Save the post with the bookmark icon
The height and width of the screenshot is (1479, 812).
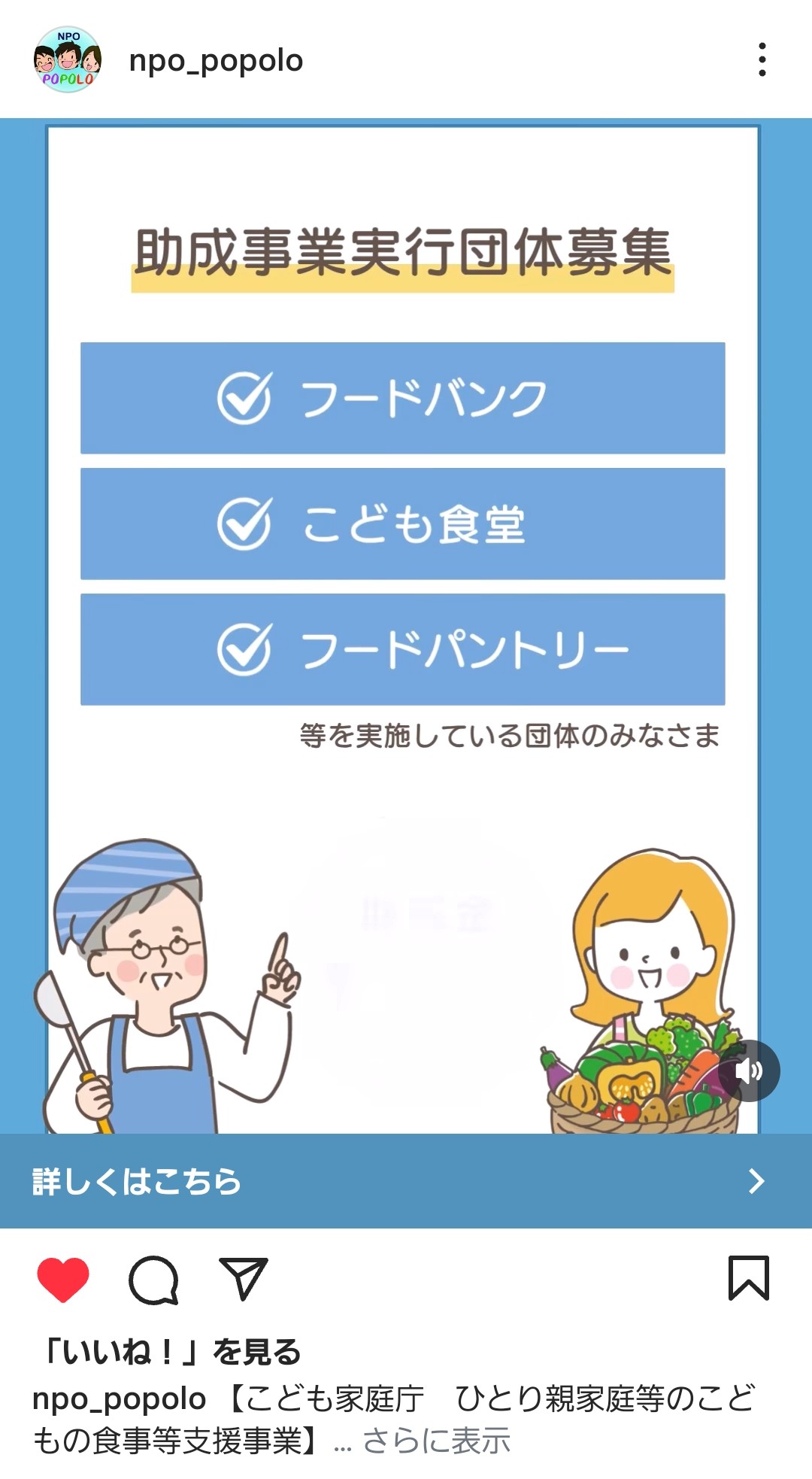(x=749, y=1277)
